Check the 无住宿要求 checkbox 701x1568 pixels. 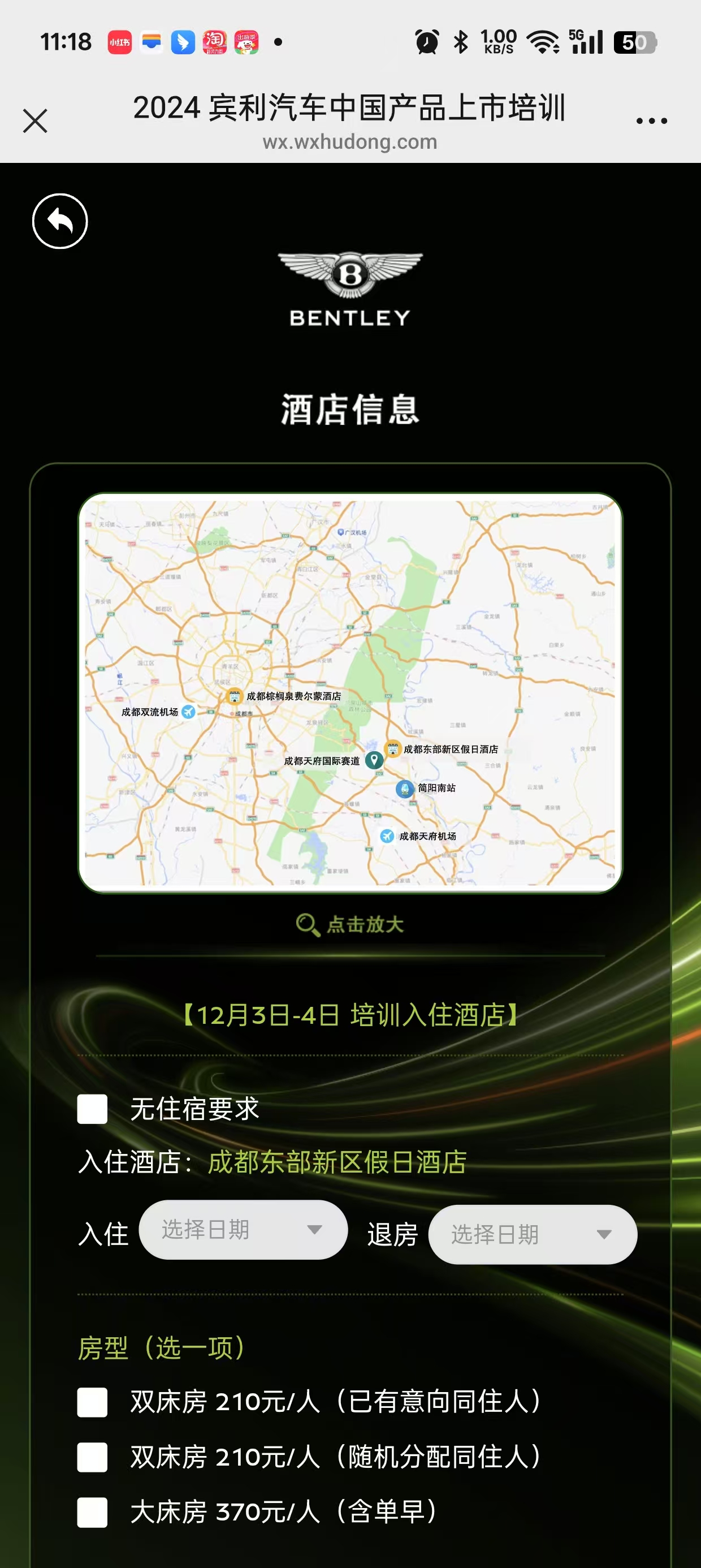(x=93, y=1109)
